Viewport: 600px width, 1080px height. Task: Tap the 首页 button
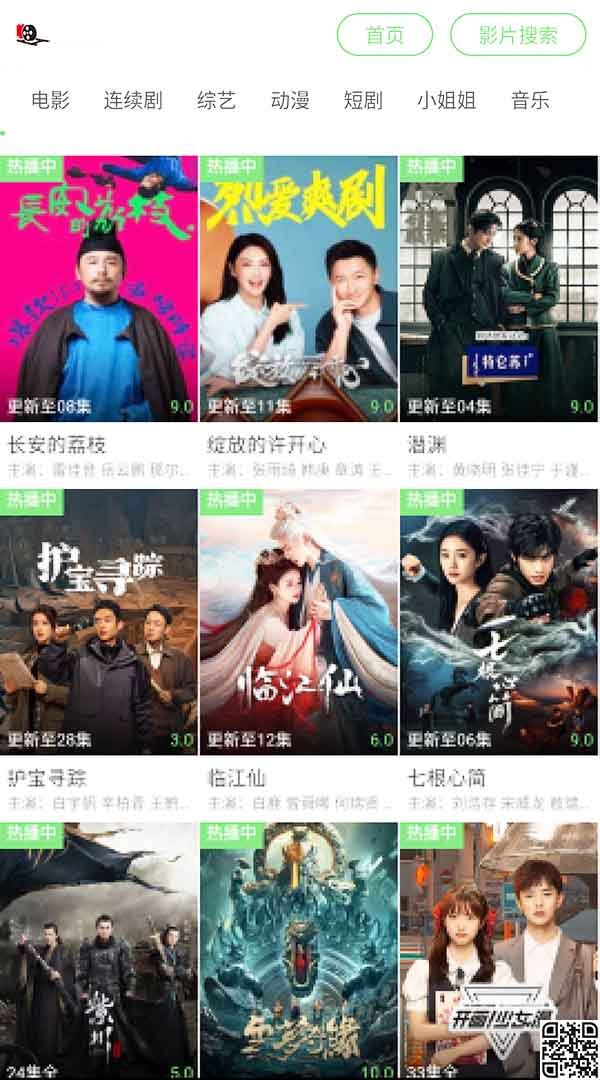(x=385, y=35)
